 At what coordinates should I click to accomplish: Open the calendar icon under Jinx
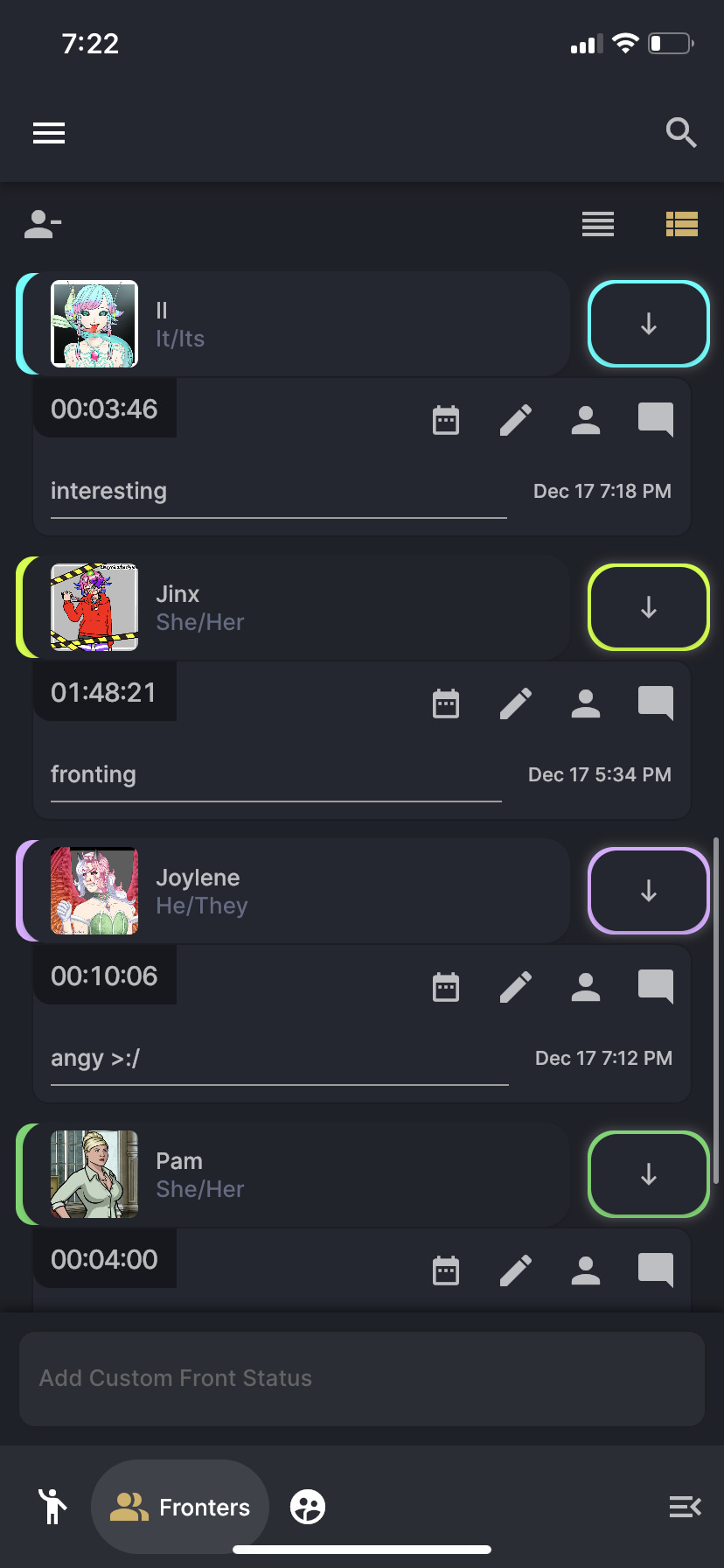(x=446, y=703)
